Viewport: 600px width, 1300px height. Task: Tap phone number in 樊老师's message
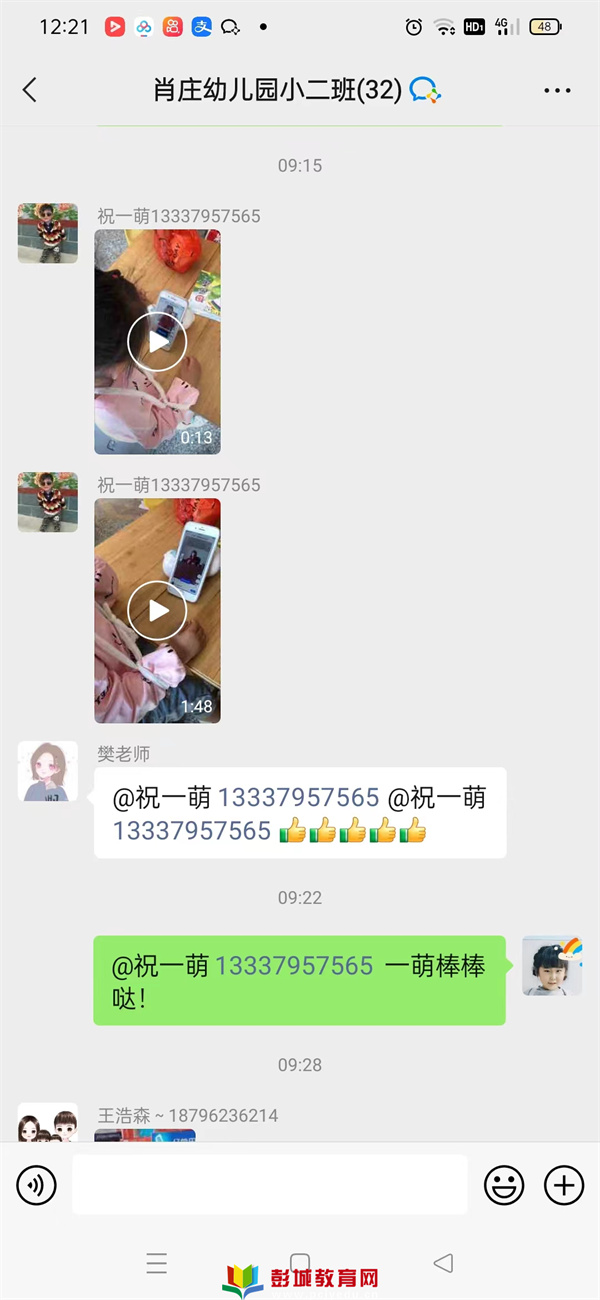coord(298,798)
